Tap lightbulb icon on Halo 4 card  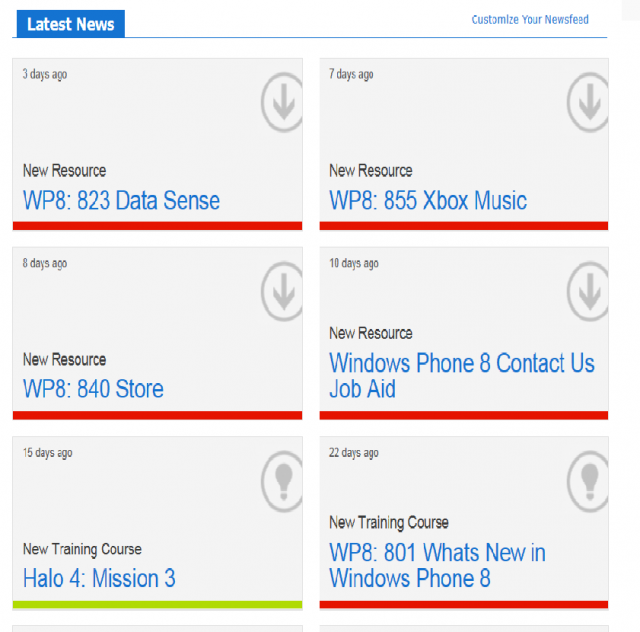tap(282, 481)
